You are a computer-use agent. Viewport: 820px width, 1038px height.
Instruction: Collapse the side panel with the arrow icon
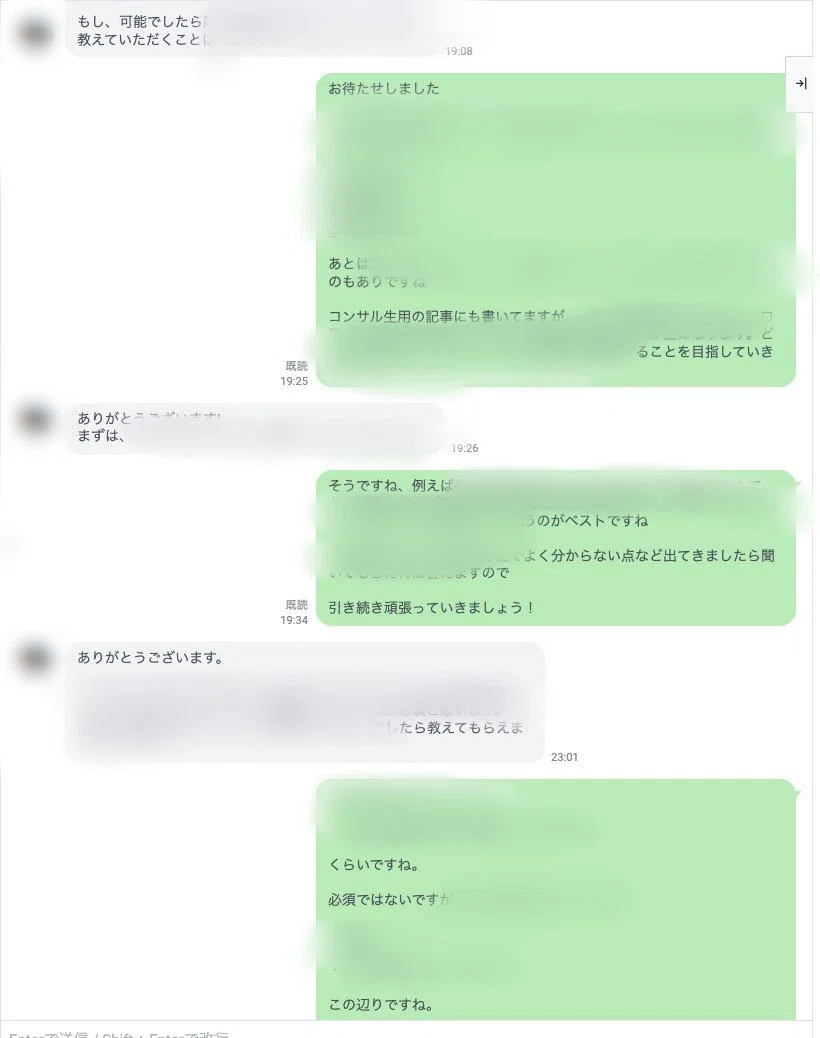point(801,84)
